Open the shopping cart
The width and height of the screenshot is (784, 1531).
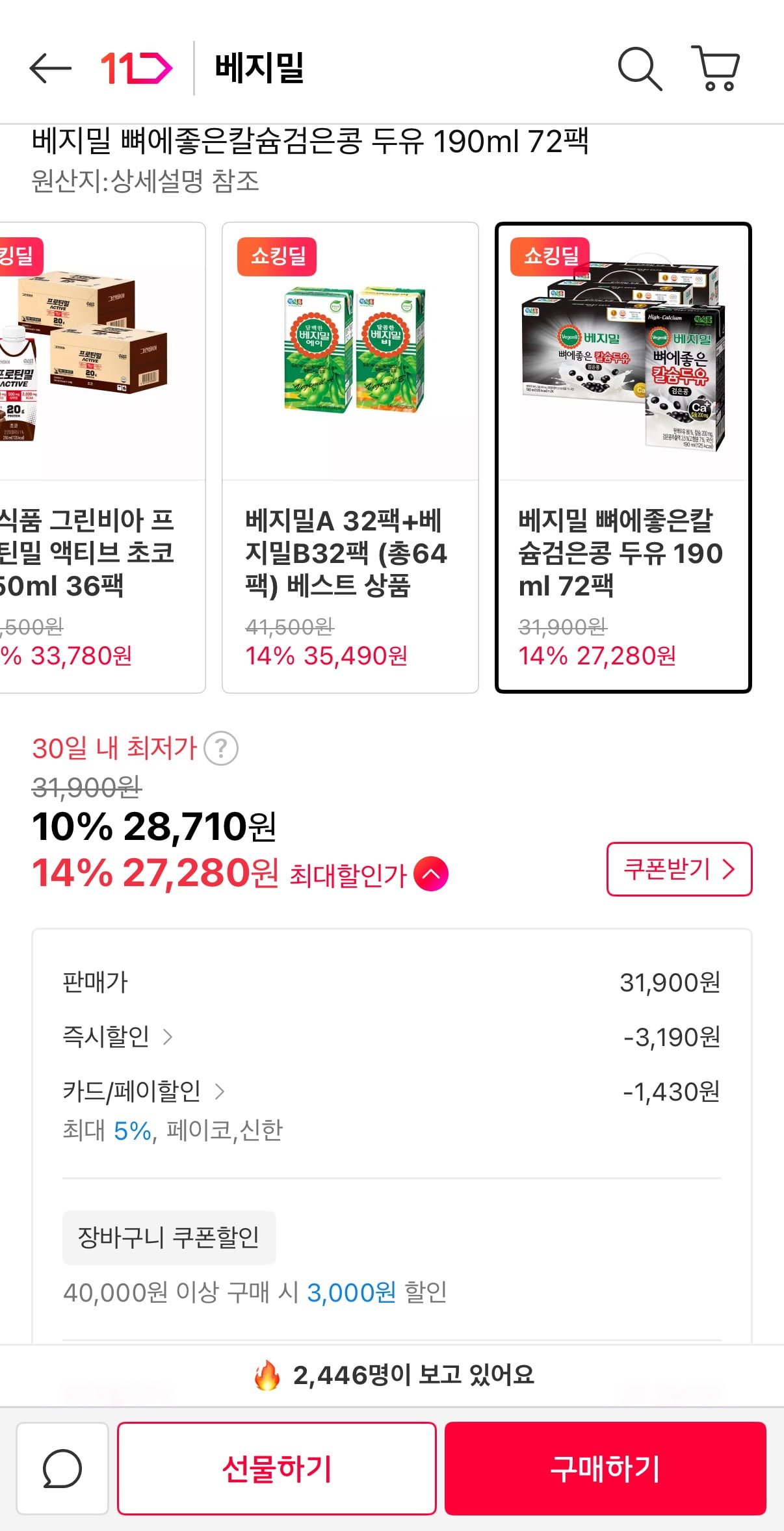(716, 68)
